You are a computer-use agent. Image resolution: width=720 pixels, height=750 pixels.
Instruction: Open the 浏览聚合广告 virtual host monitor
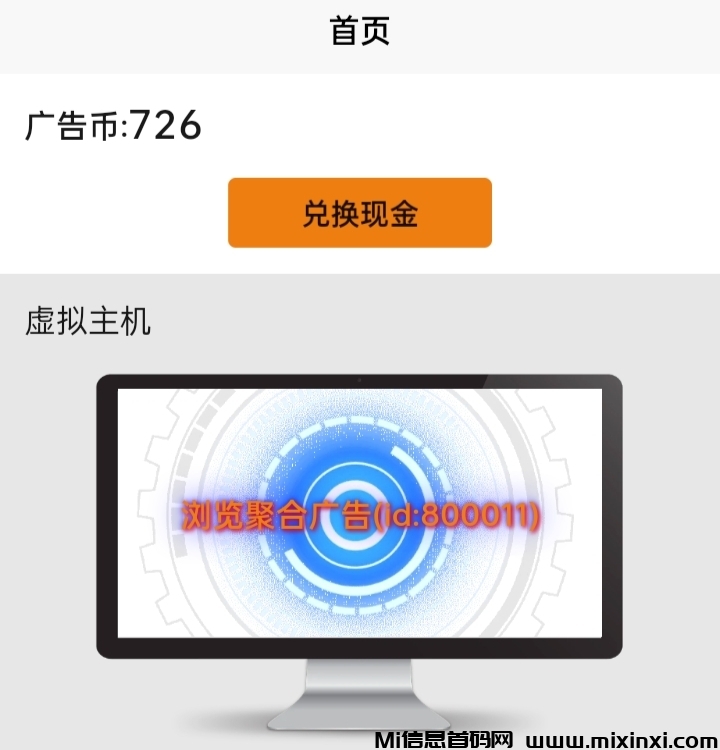(x=360, y=514)
